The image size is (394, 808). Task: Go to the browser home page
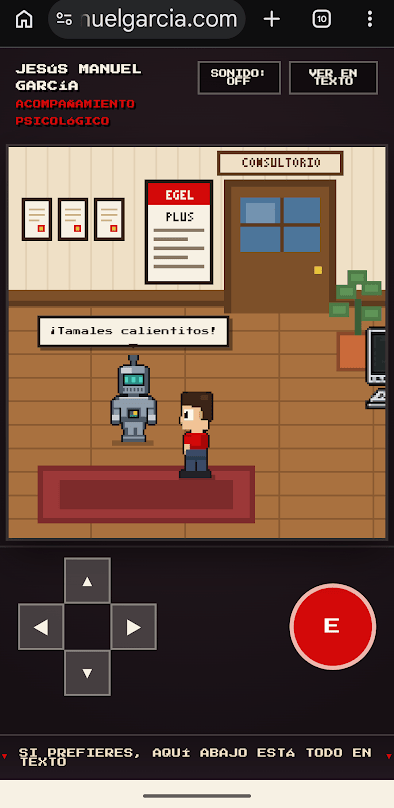(24, 20)
